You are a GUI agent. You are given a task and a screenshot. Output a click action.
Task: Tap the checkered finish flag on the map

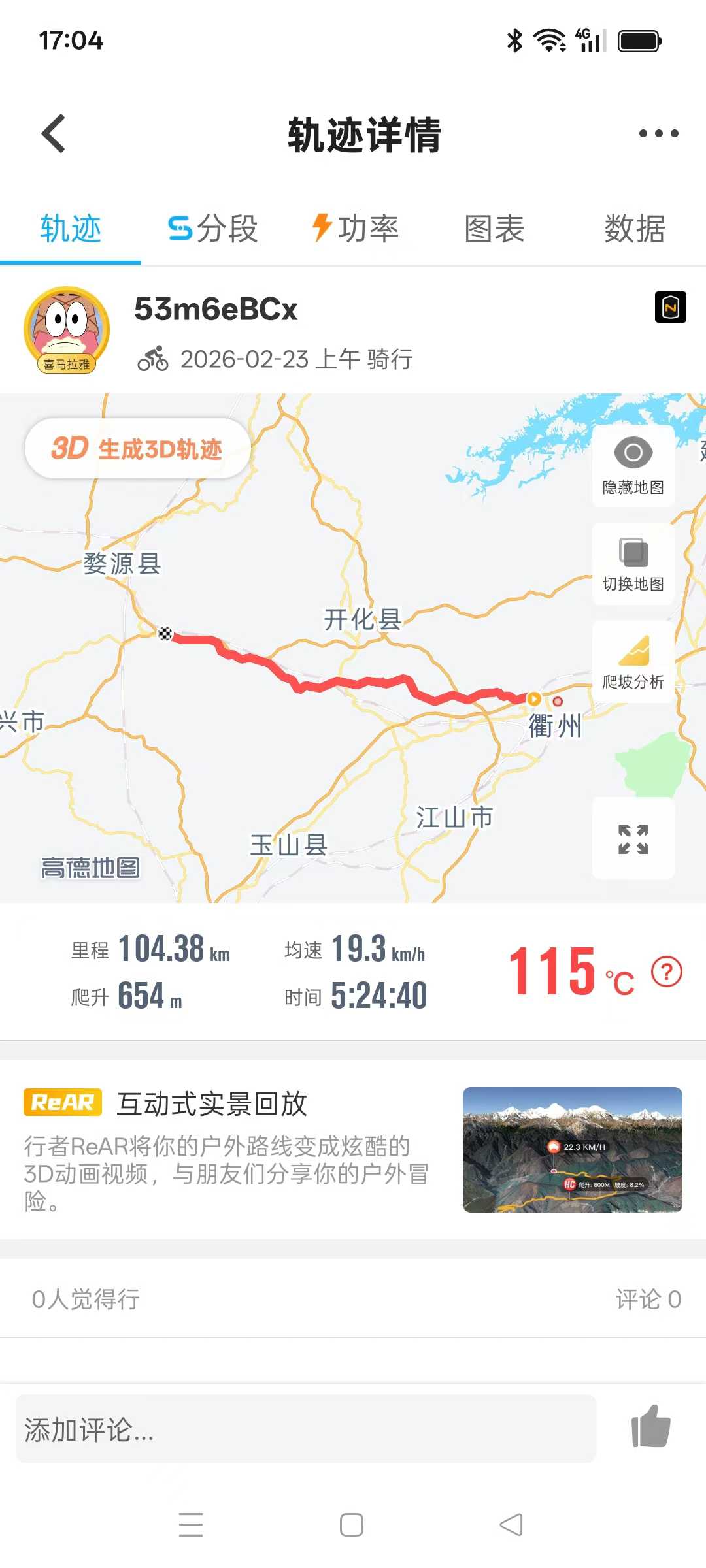165,634
